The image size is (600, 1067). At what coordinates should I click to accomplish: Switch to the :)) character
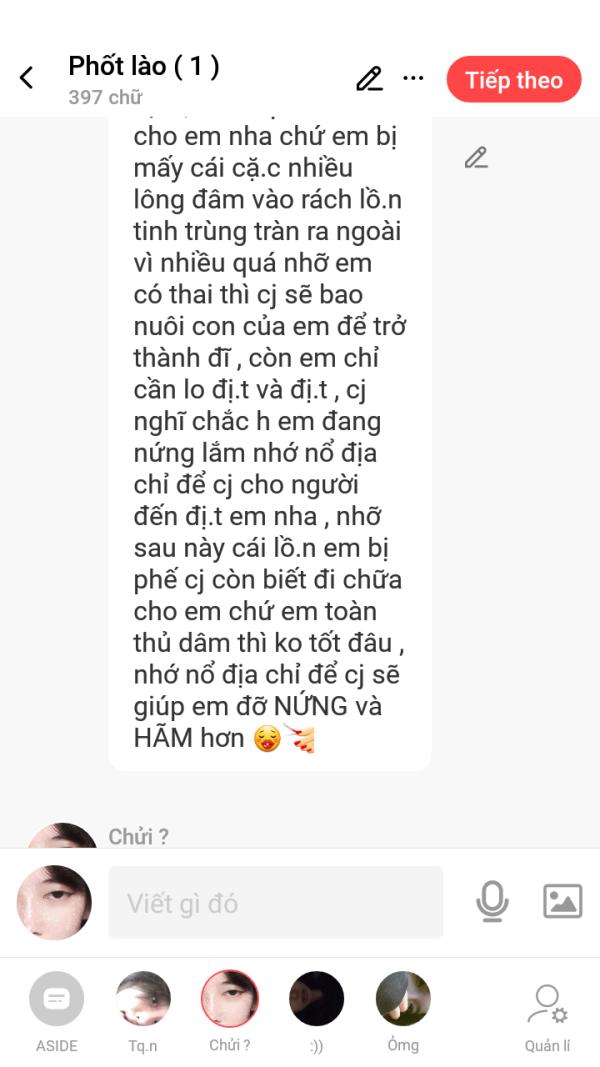tap(316, 999)
